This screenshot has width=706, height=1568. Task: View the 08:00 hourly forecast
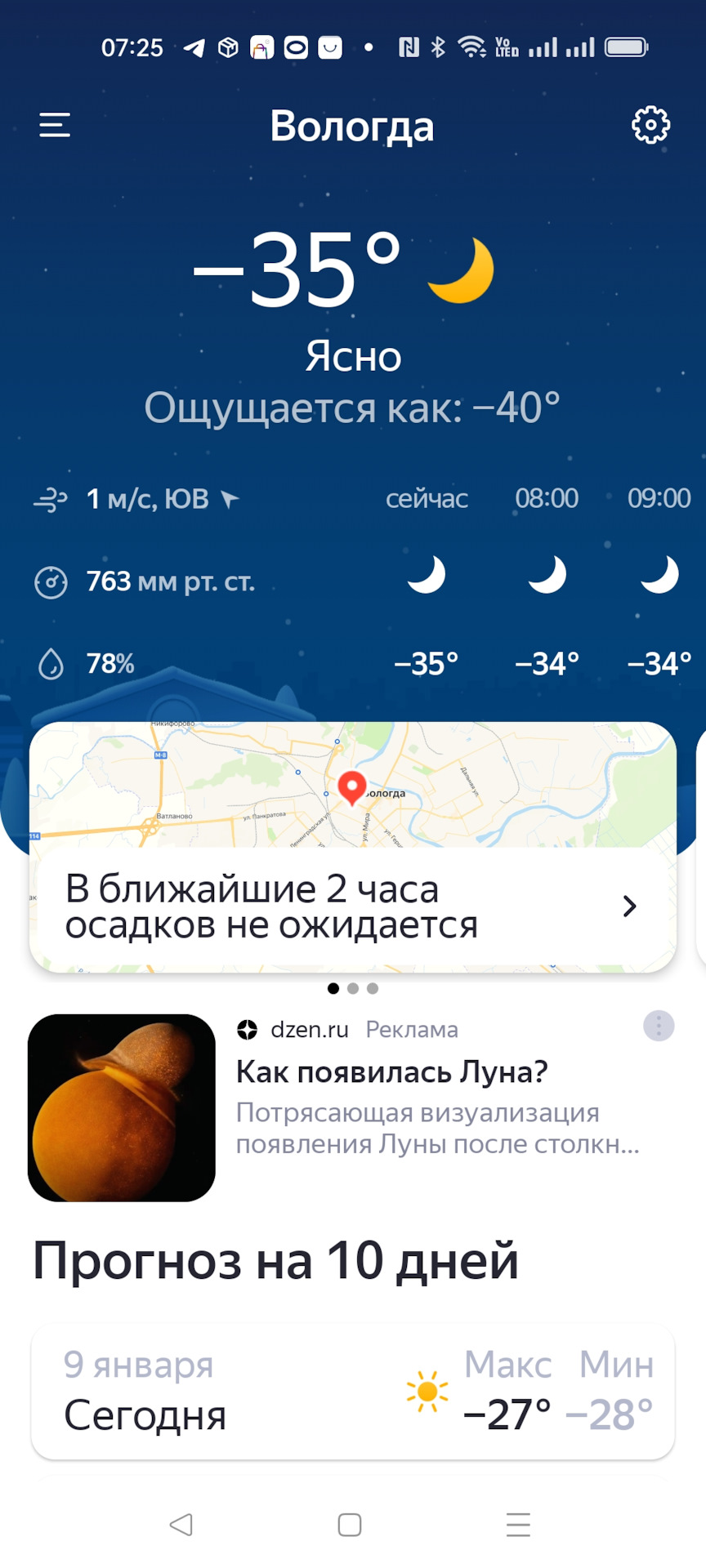pyautogui.click(x=547, y=580)
